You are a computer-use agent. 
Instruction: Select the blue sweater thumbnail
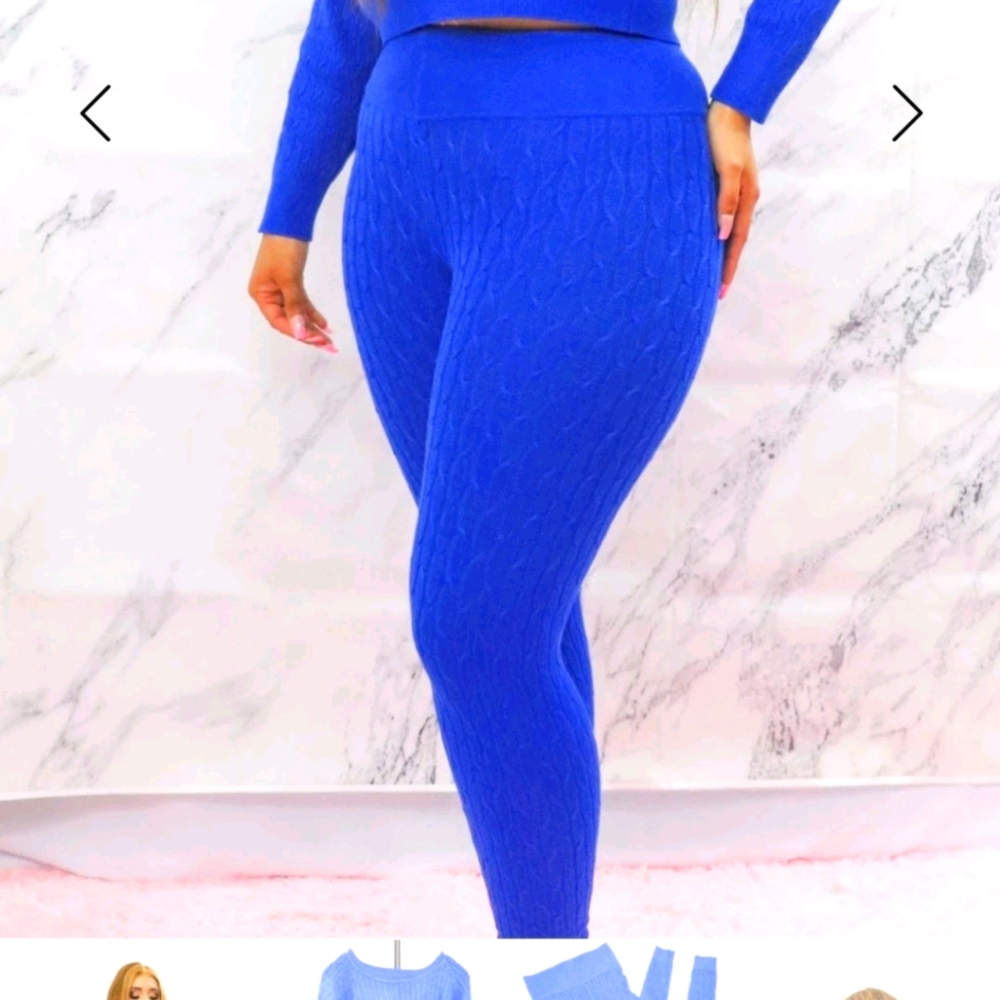point(394,975)
